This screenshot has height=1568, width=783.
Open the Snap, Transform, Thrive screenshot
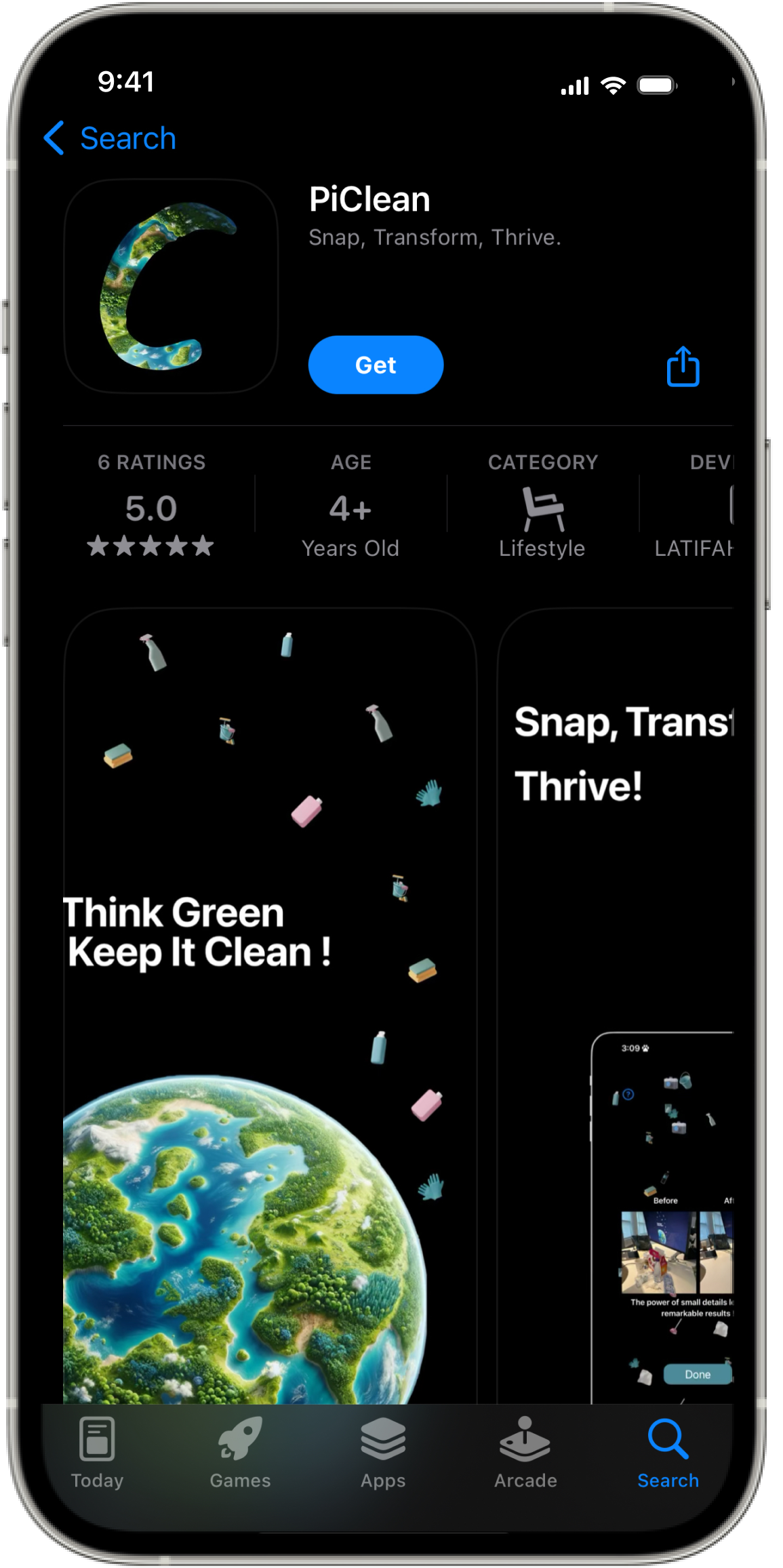pos(617,1003)
